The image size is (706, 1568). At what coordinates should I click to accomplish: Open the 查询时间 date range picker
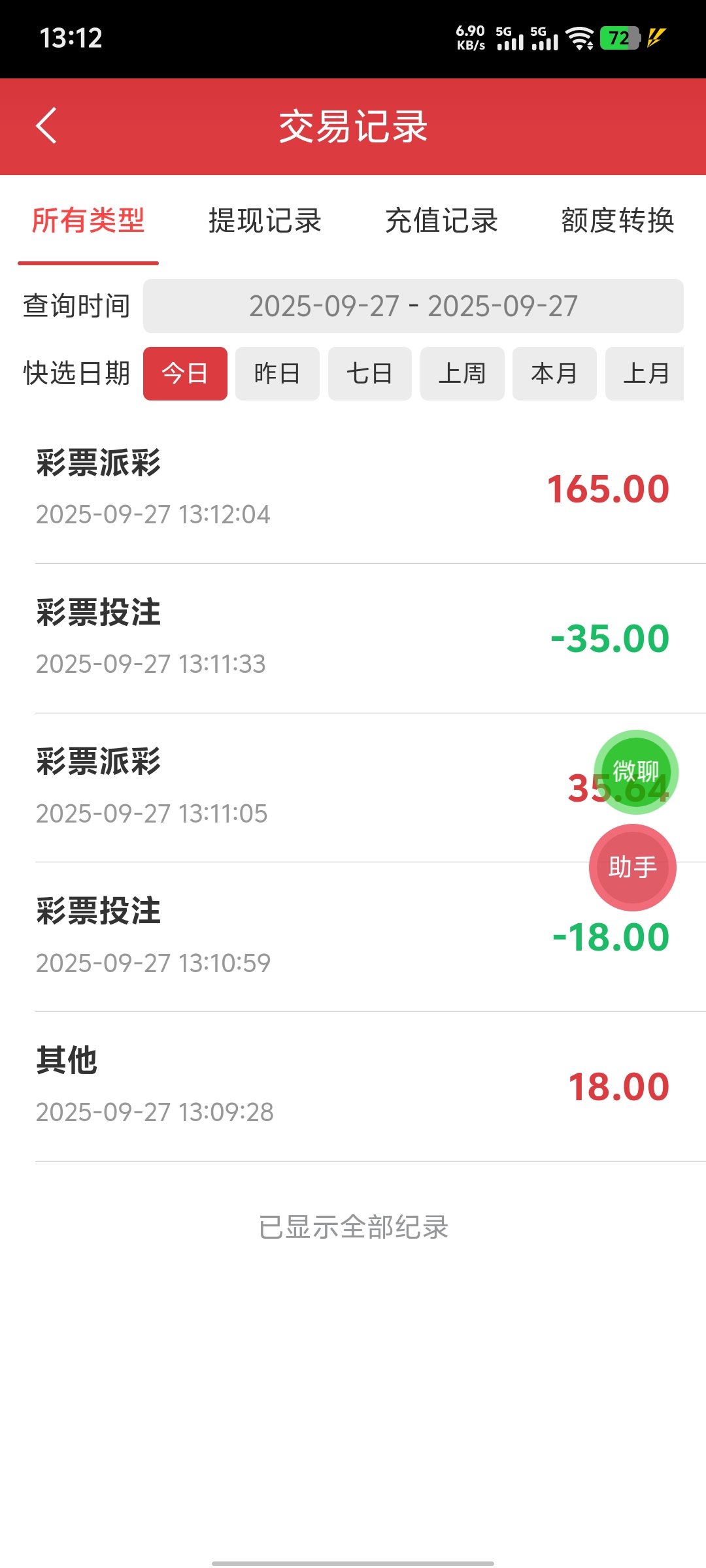[413, 306]
